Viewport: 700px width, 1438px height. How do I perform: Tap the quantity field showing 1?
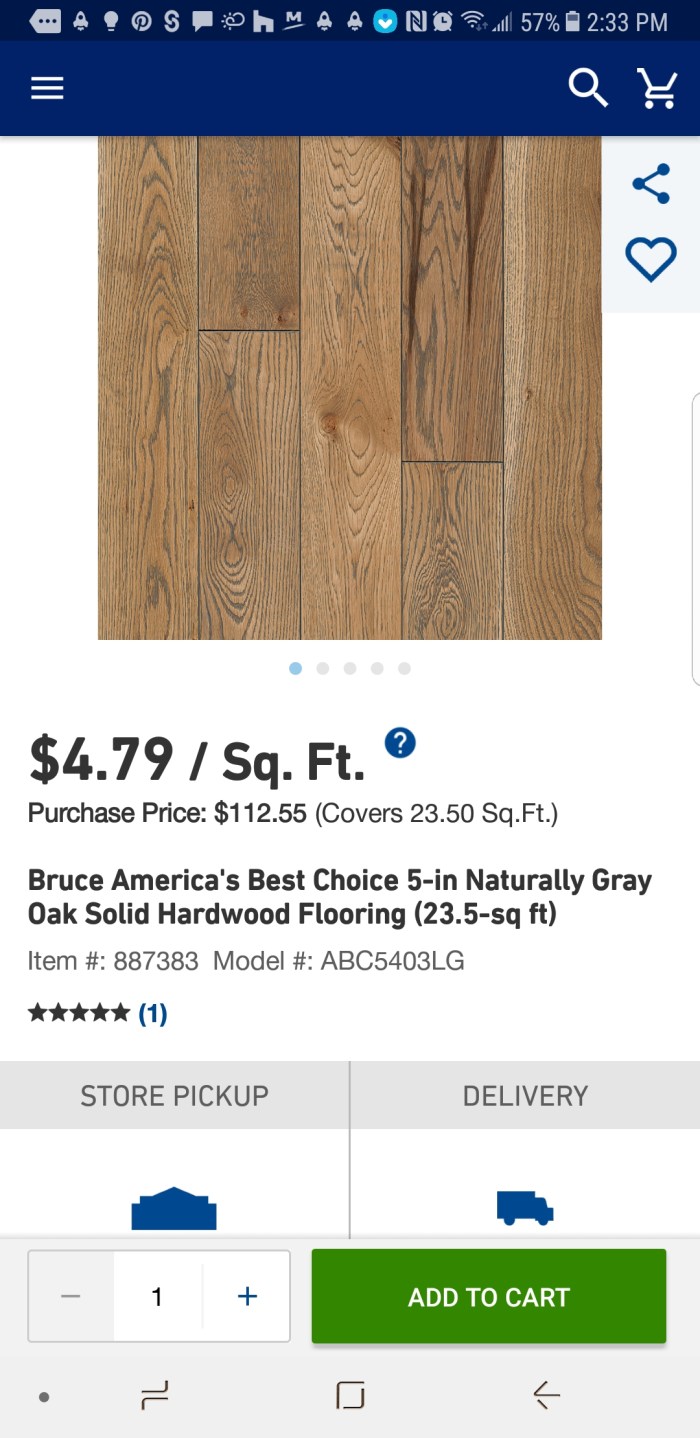coord(157,1296)
